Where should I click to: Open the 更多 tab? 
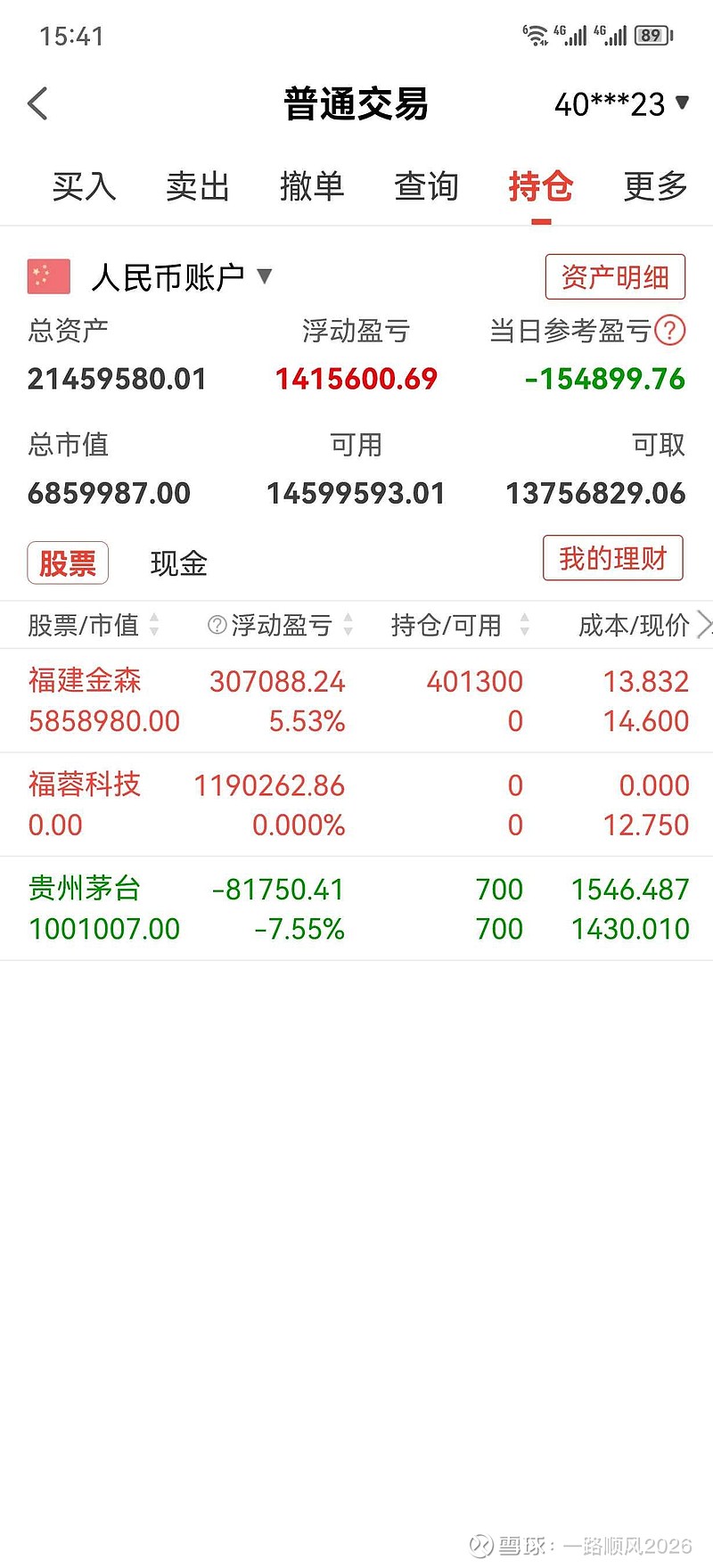click(x=655, y=186)
